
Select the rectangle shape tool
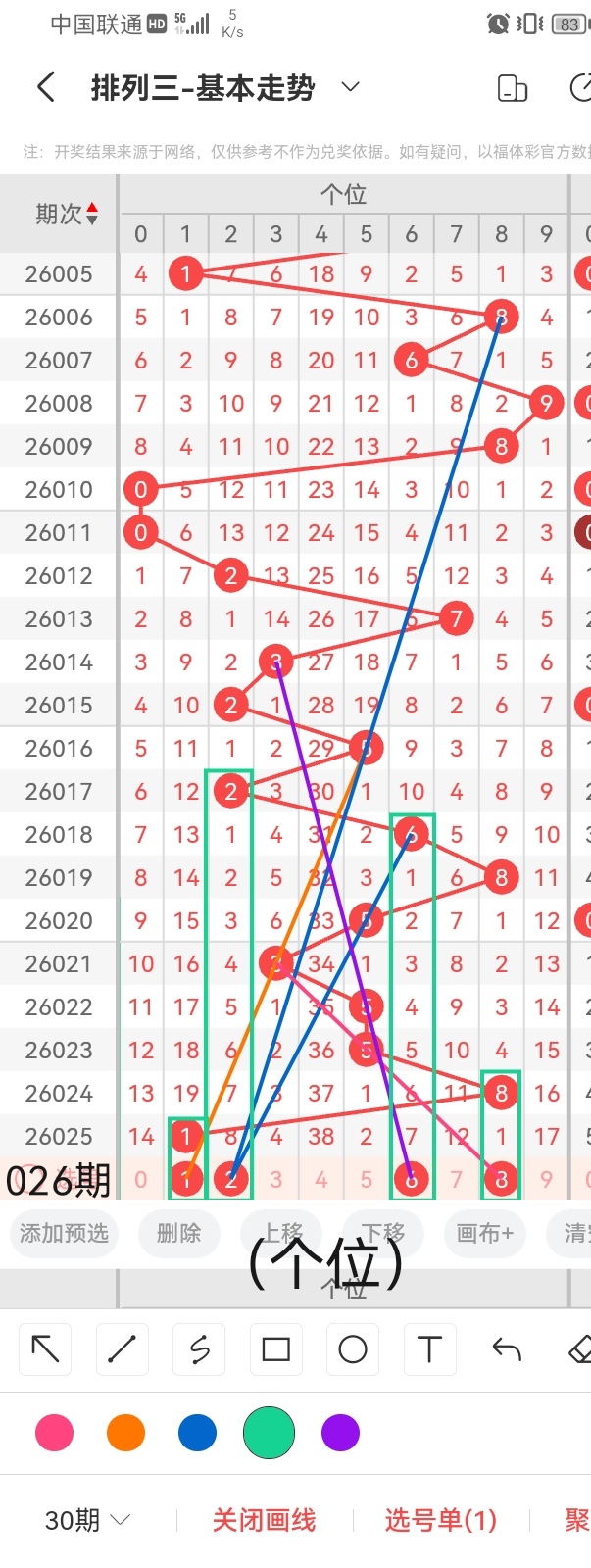pos(276,1349)
